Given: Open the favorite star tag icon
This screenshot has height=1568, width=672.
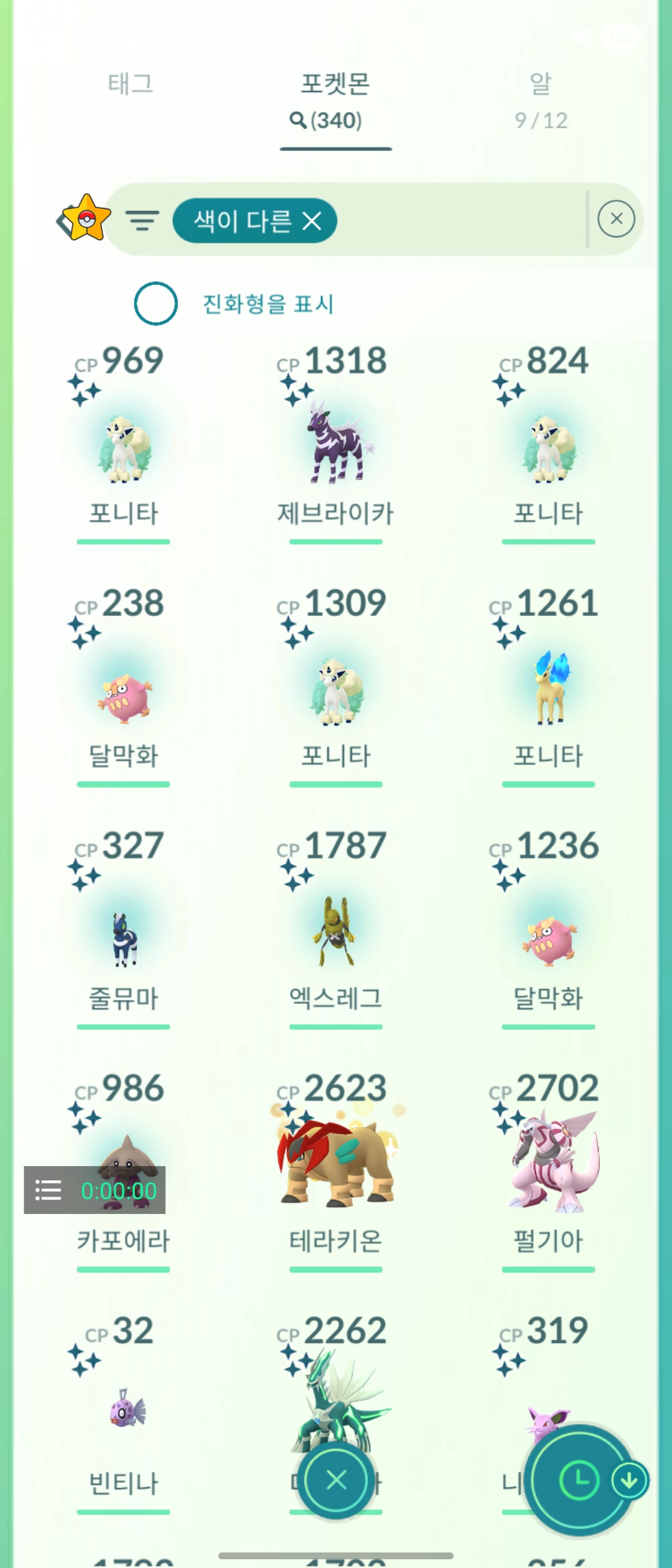Looking at the screenshot, I should point(85,218).
